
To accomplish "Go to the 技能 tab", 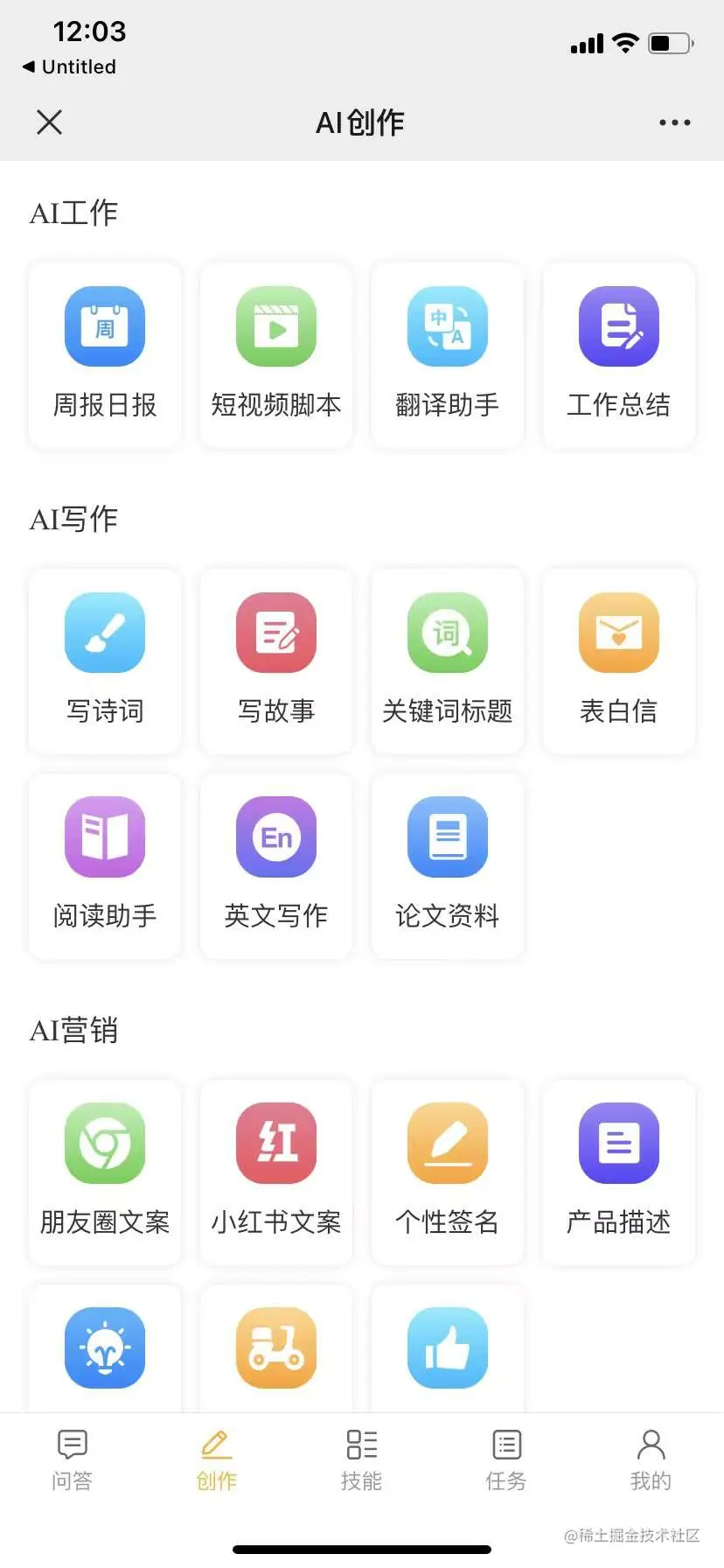I will click(361, 1459).
